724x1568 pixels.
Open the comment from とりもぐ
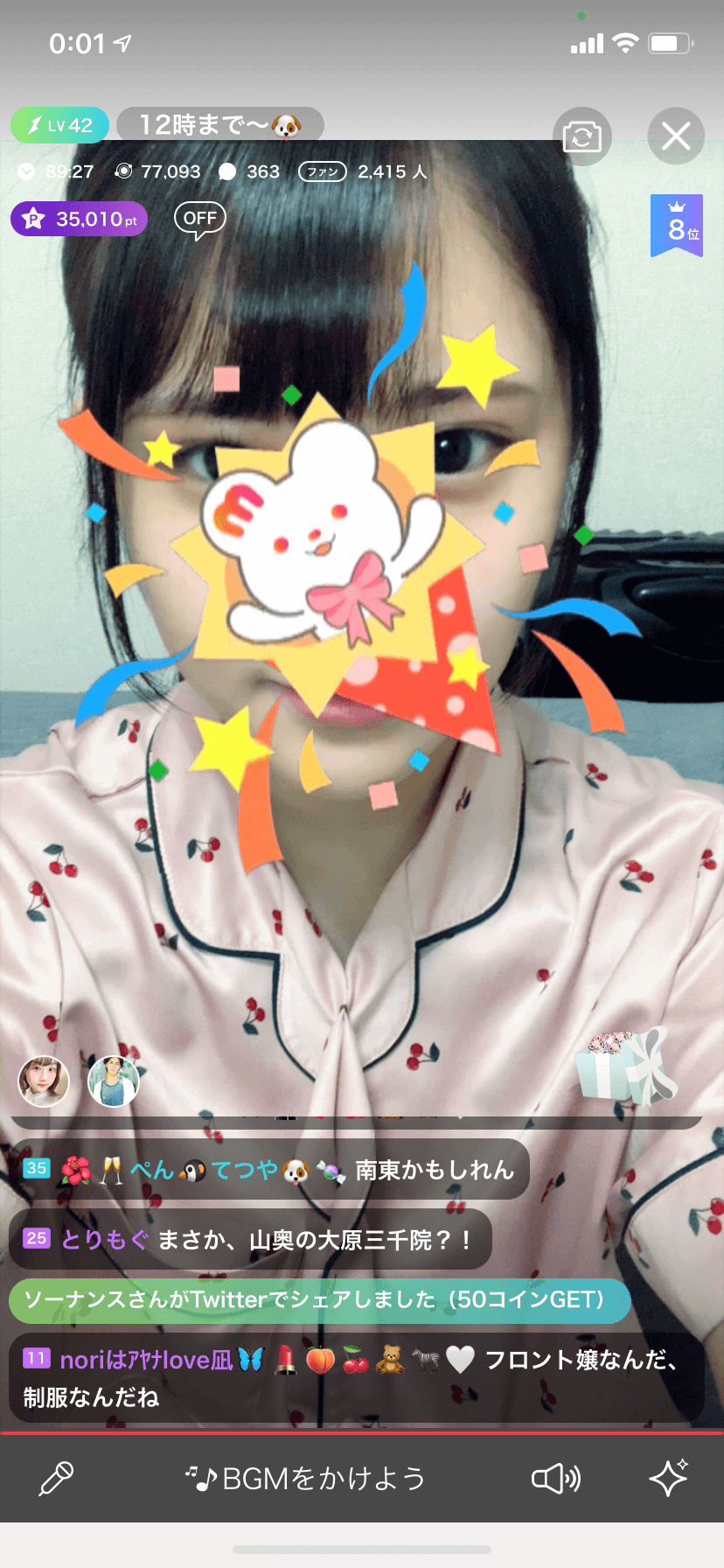pos(249,1239)
